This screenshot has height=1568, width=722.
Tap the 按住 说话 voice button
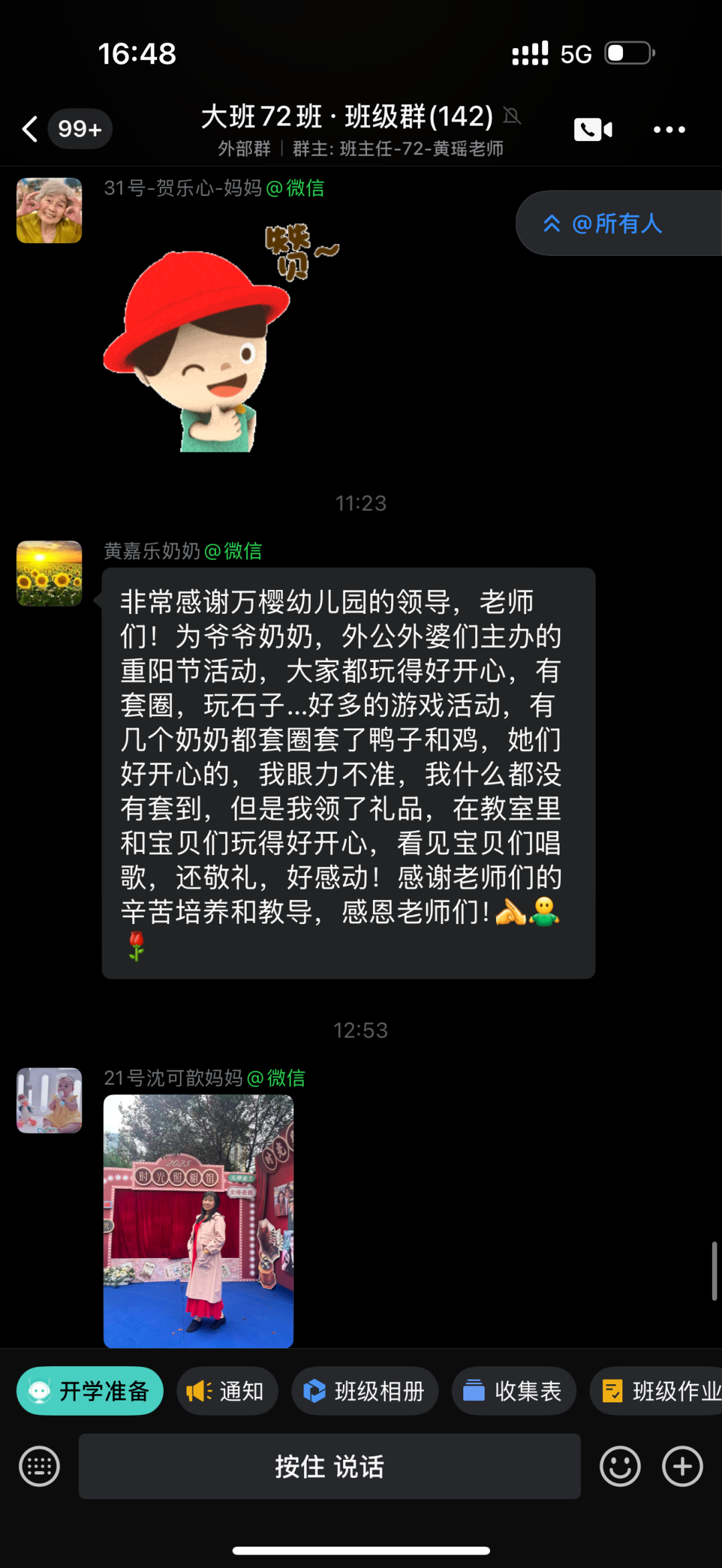pos(330,1466)
